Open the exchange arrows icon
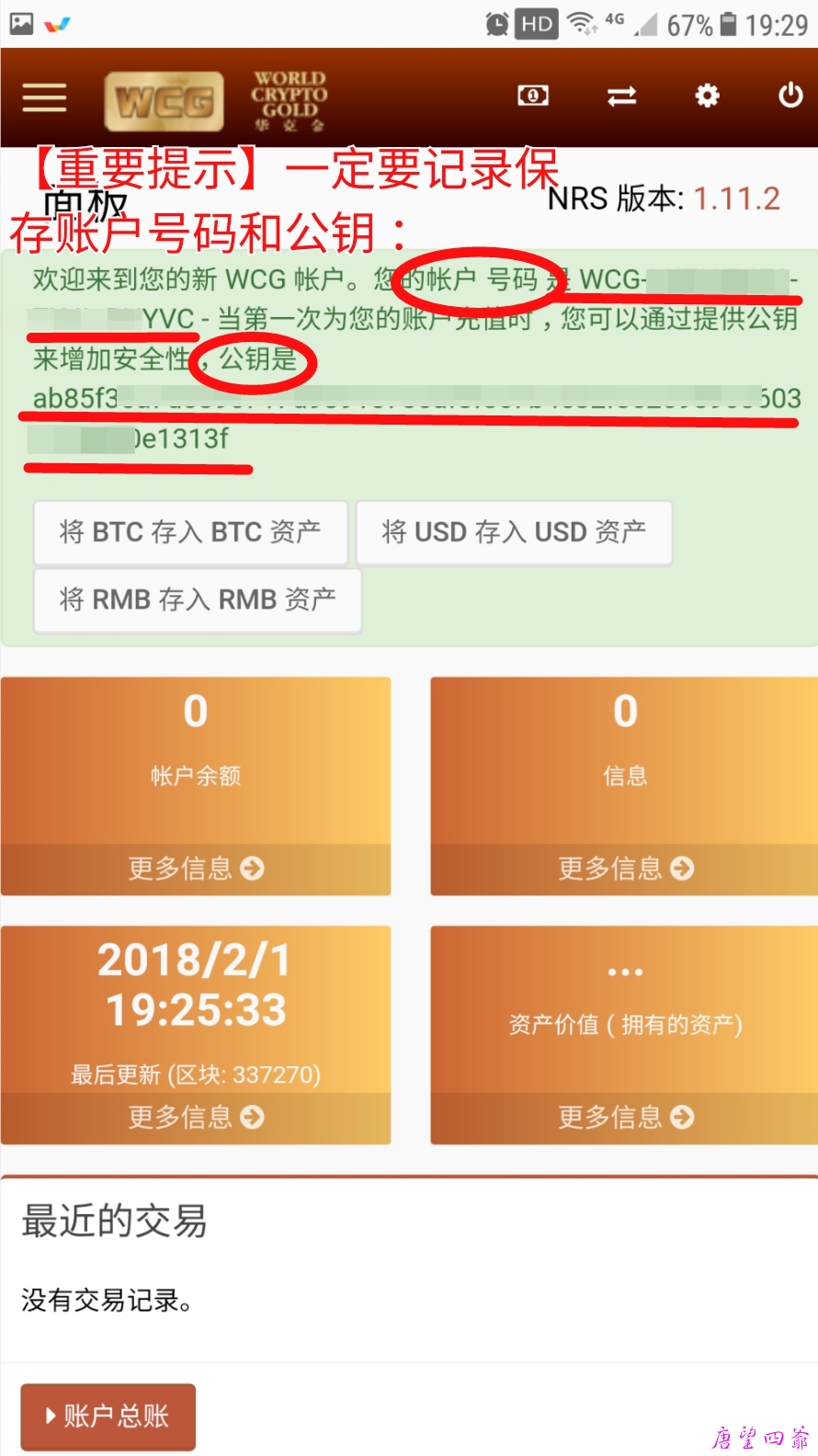 point(621,96)
